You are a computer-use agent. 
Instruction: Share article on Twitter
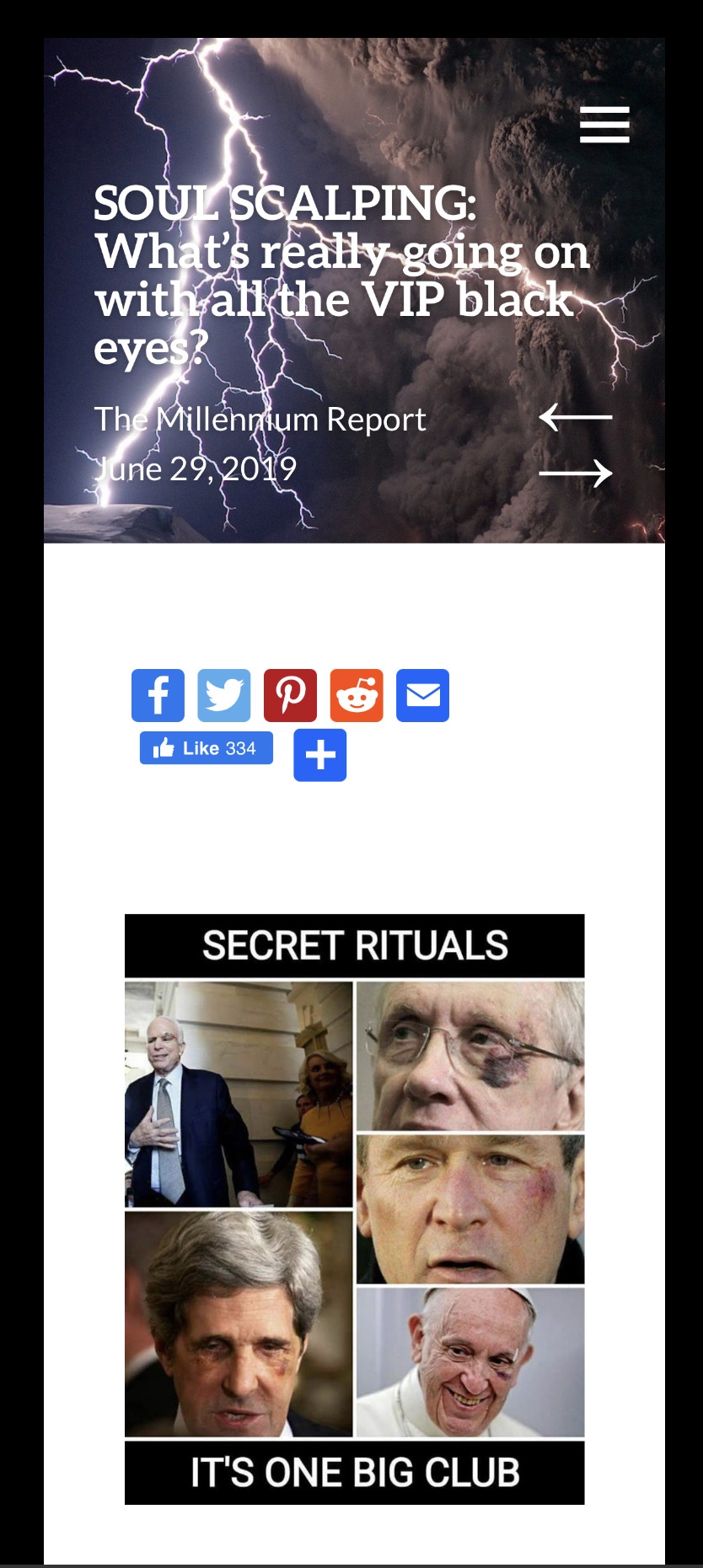click(224, 696)
